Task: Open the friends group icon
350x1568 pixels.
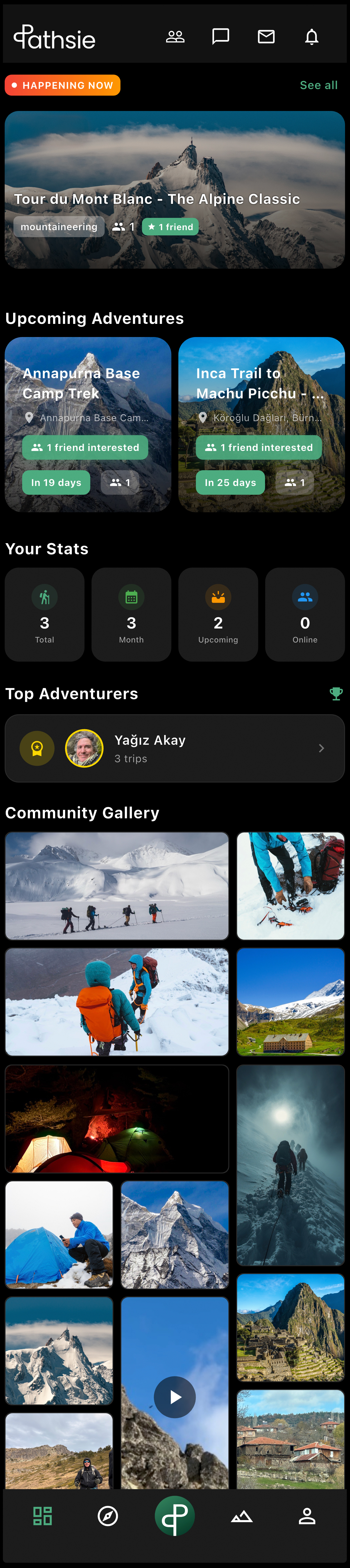Action: [175, 37]
